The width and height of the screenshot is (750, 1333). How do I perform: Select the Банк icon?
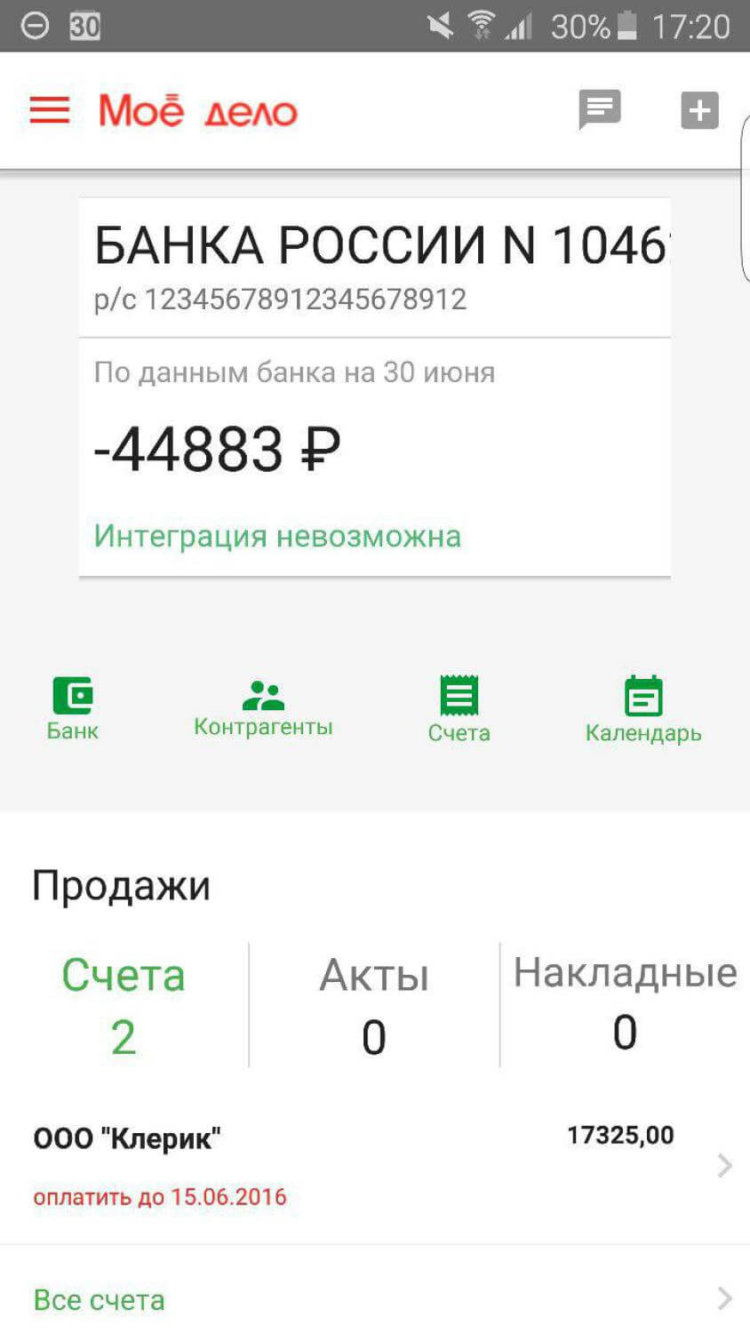coord(71,705)
